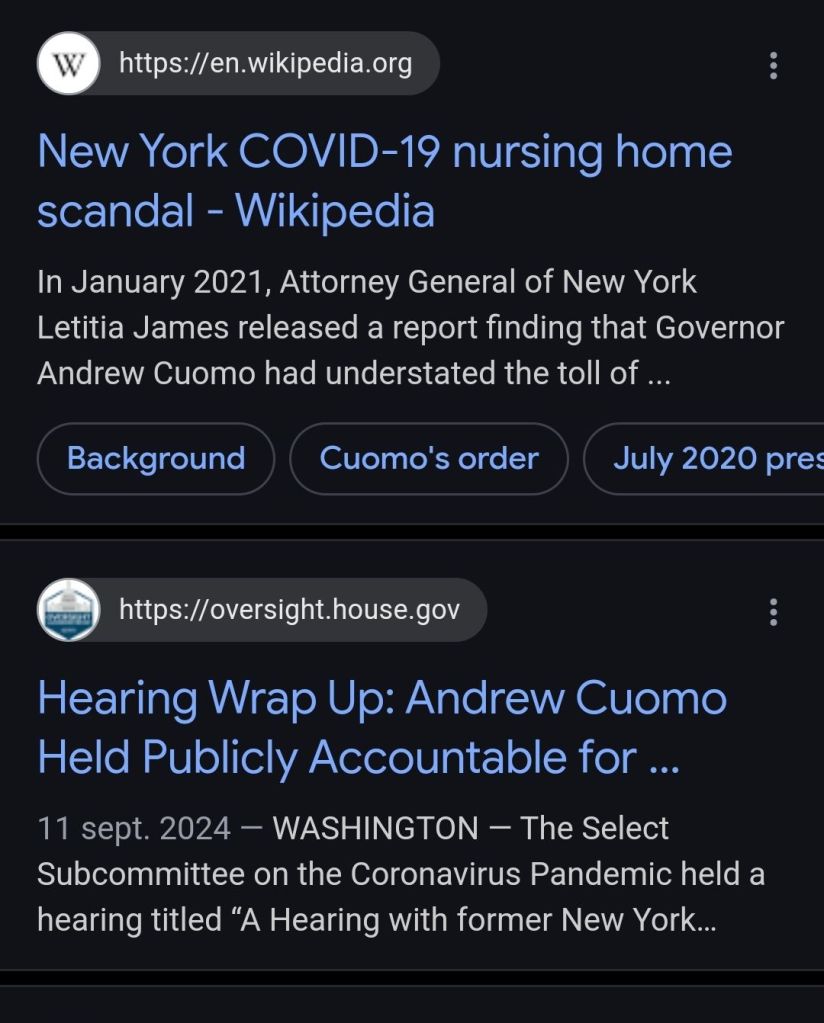Open the Hearing Wrap Up result
The image size is (824, 1023).
381,728
